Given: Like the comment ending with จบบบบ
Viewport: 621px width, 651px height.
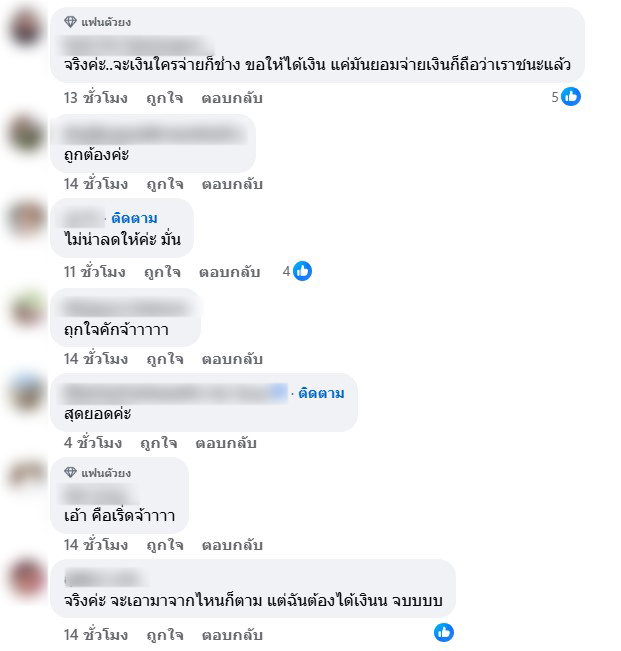Looking at the screenshot, I should (164, 633).
